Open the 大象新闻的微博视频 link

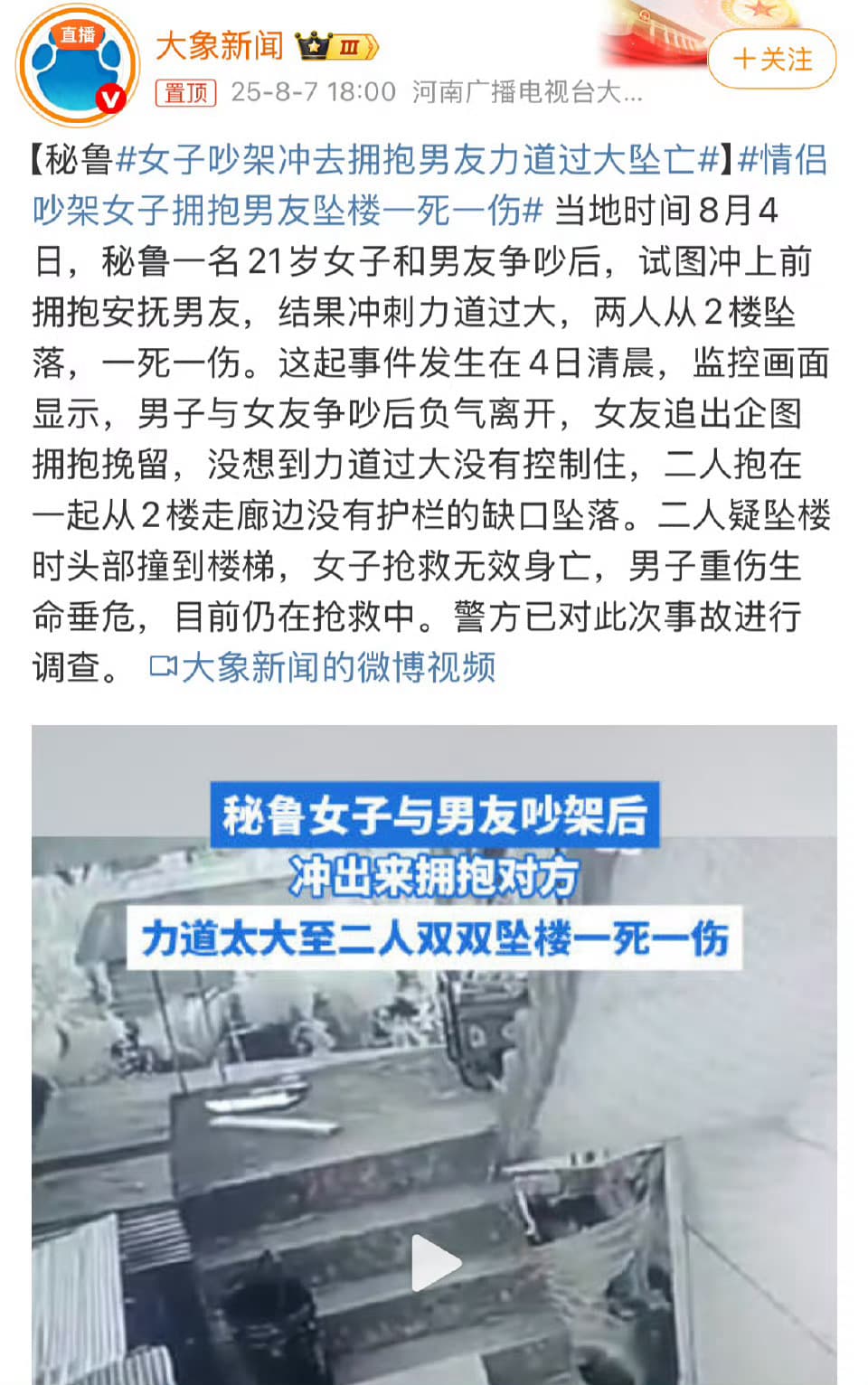click(323, 667)
